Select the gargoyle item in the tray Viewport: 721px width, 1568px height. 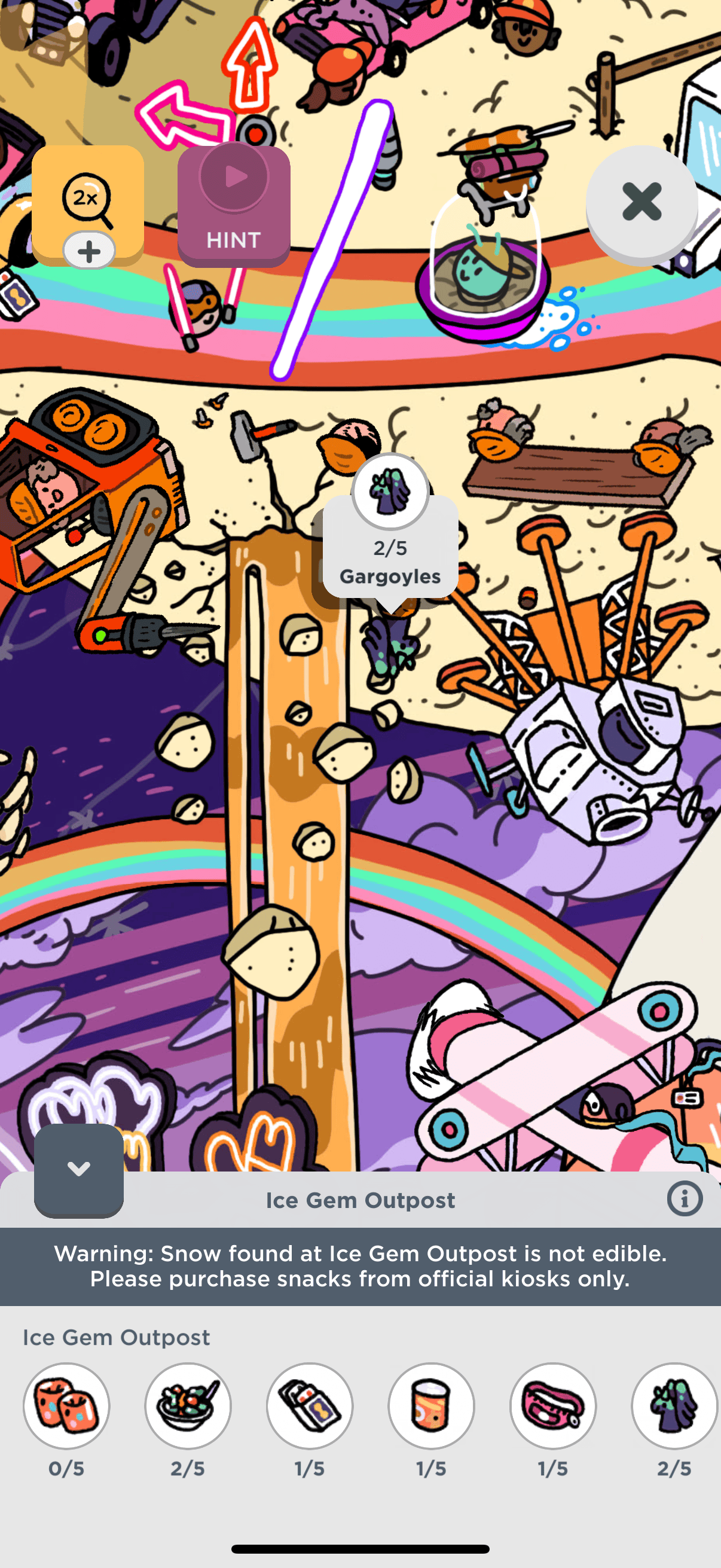pos(674,1406)
